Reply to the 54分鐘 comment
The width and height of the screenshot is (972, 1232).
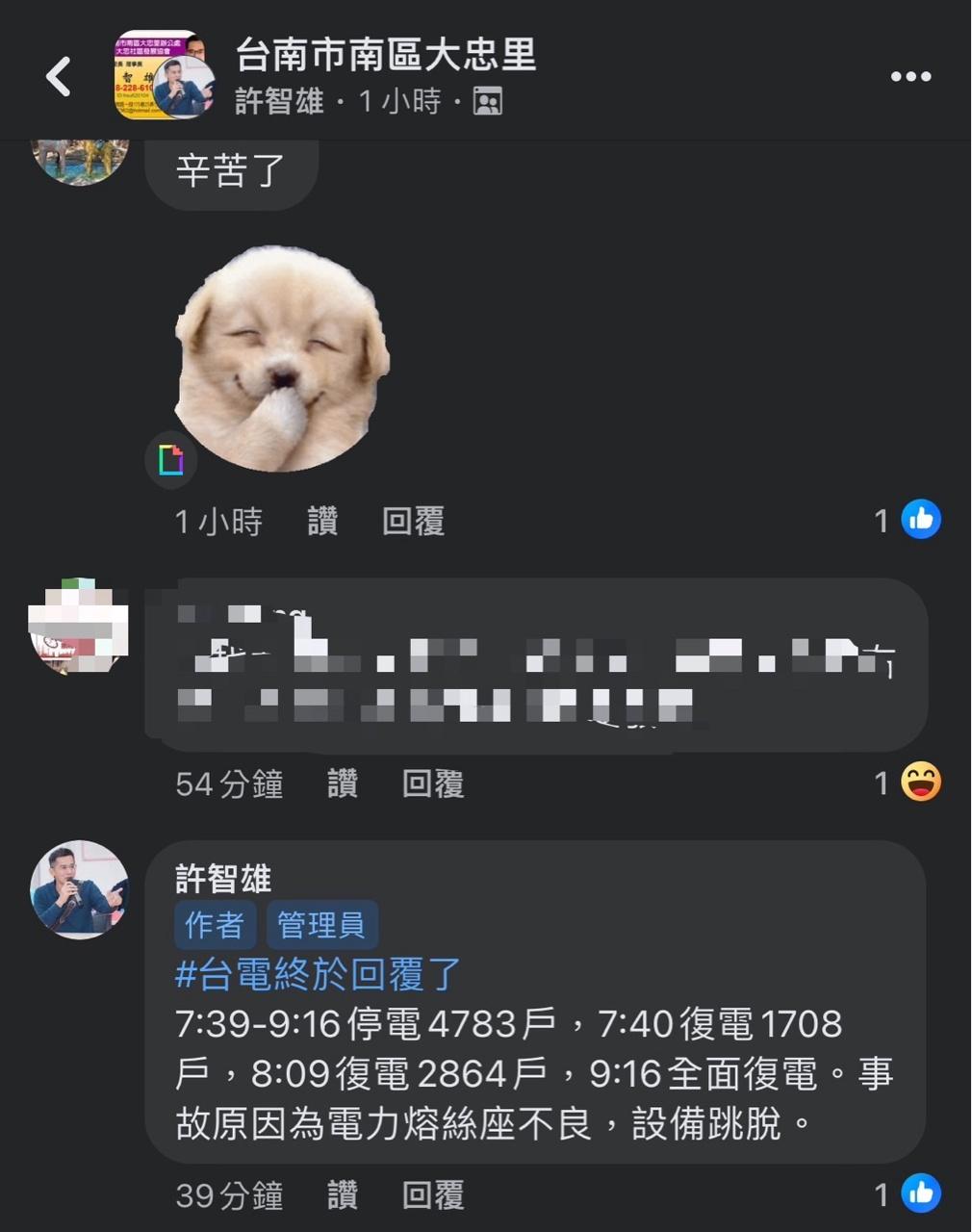pos(433,783)
